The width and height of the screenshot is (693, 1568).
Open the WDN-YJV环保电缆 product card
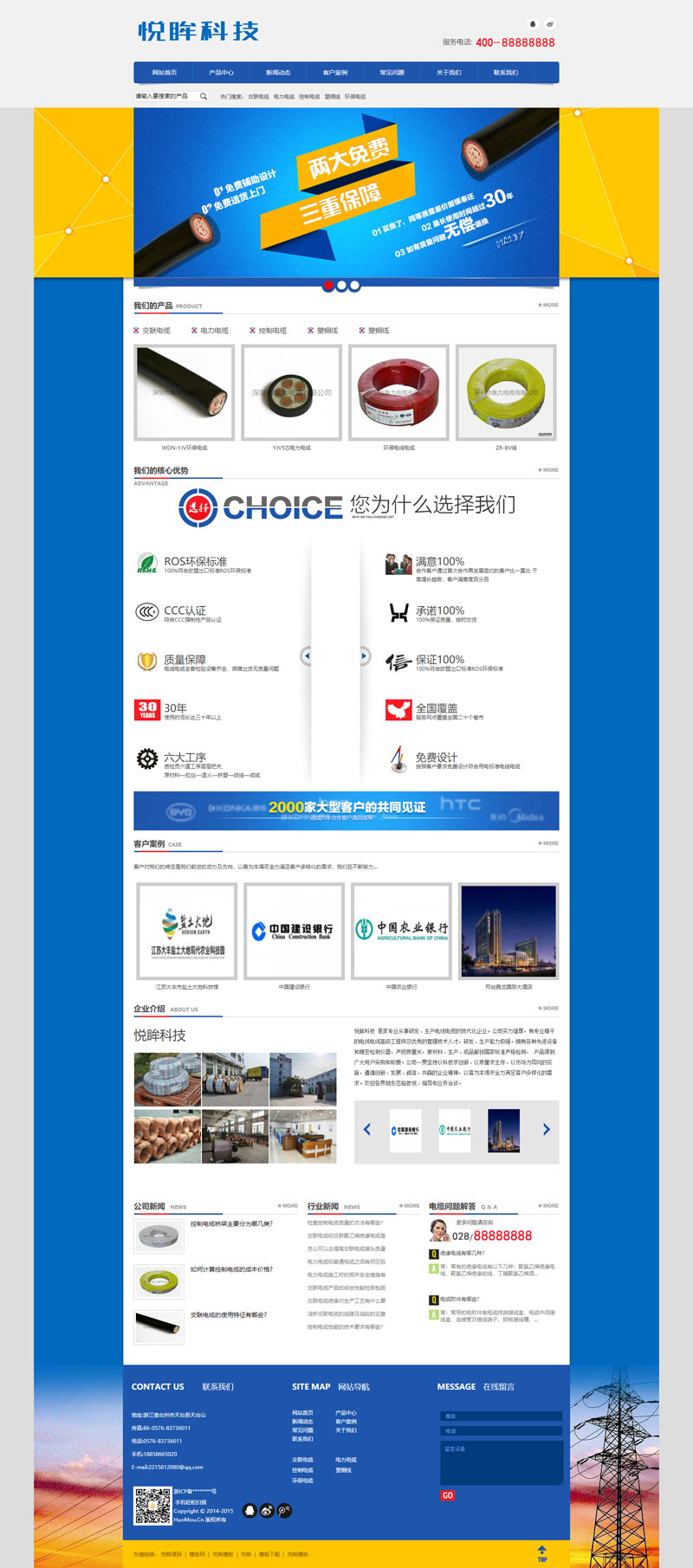[184, 393]
